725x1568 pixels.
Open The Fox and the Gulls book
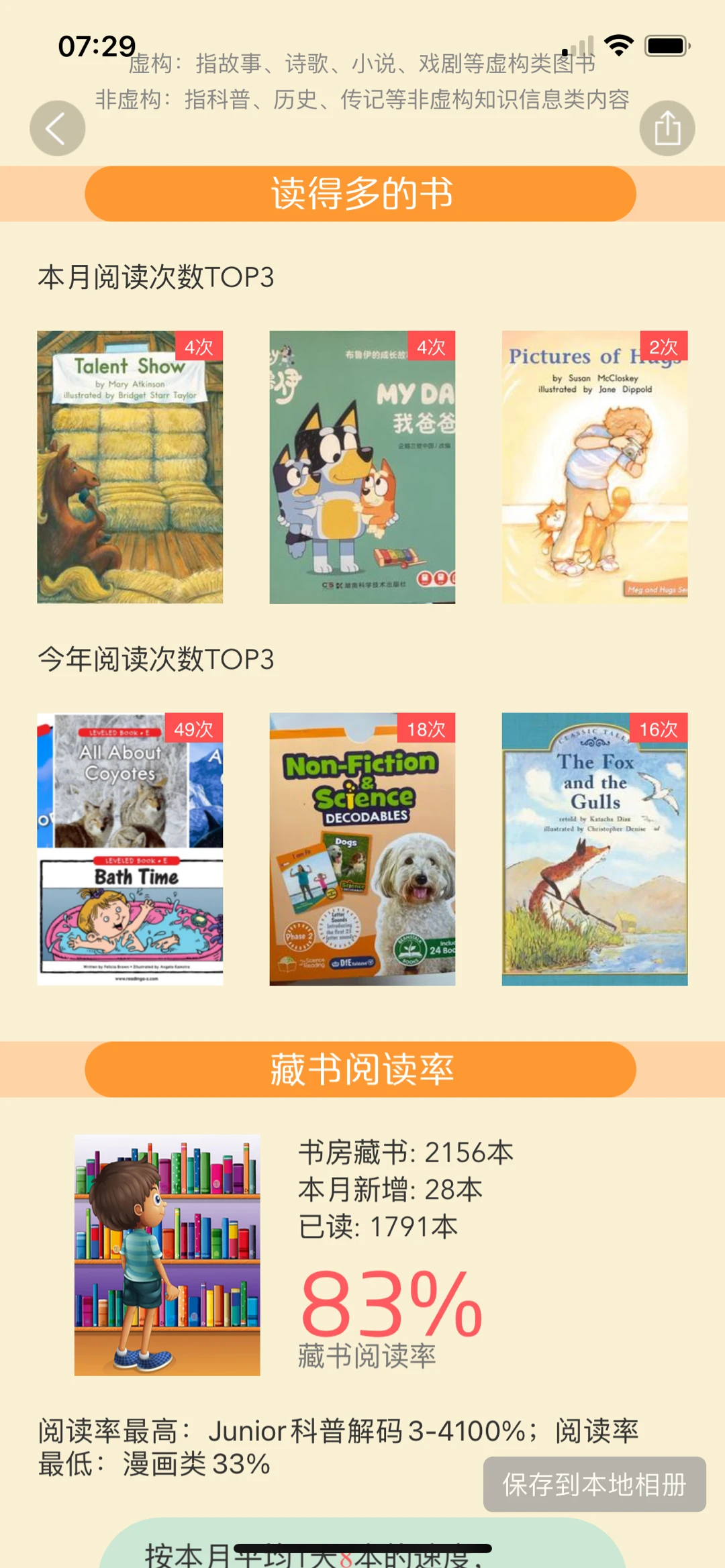click(594, 849)
